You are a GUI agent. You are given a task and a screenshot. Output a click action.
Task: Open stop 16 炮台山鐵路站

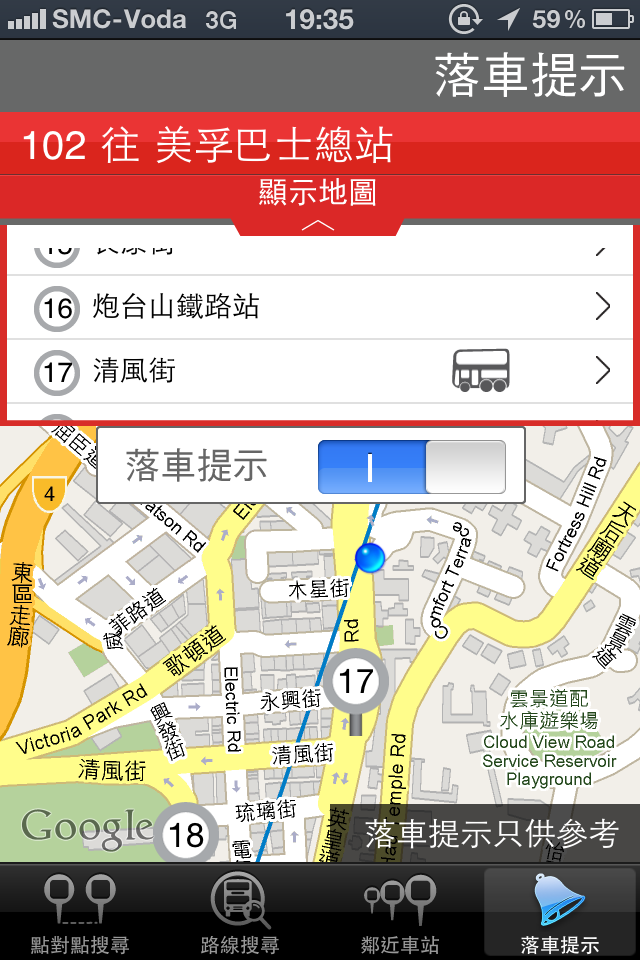(320, 307)
